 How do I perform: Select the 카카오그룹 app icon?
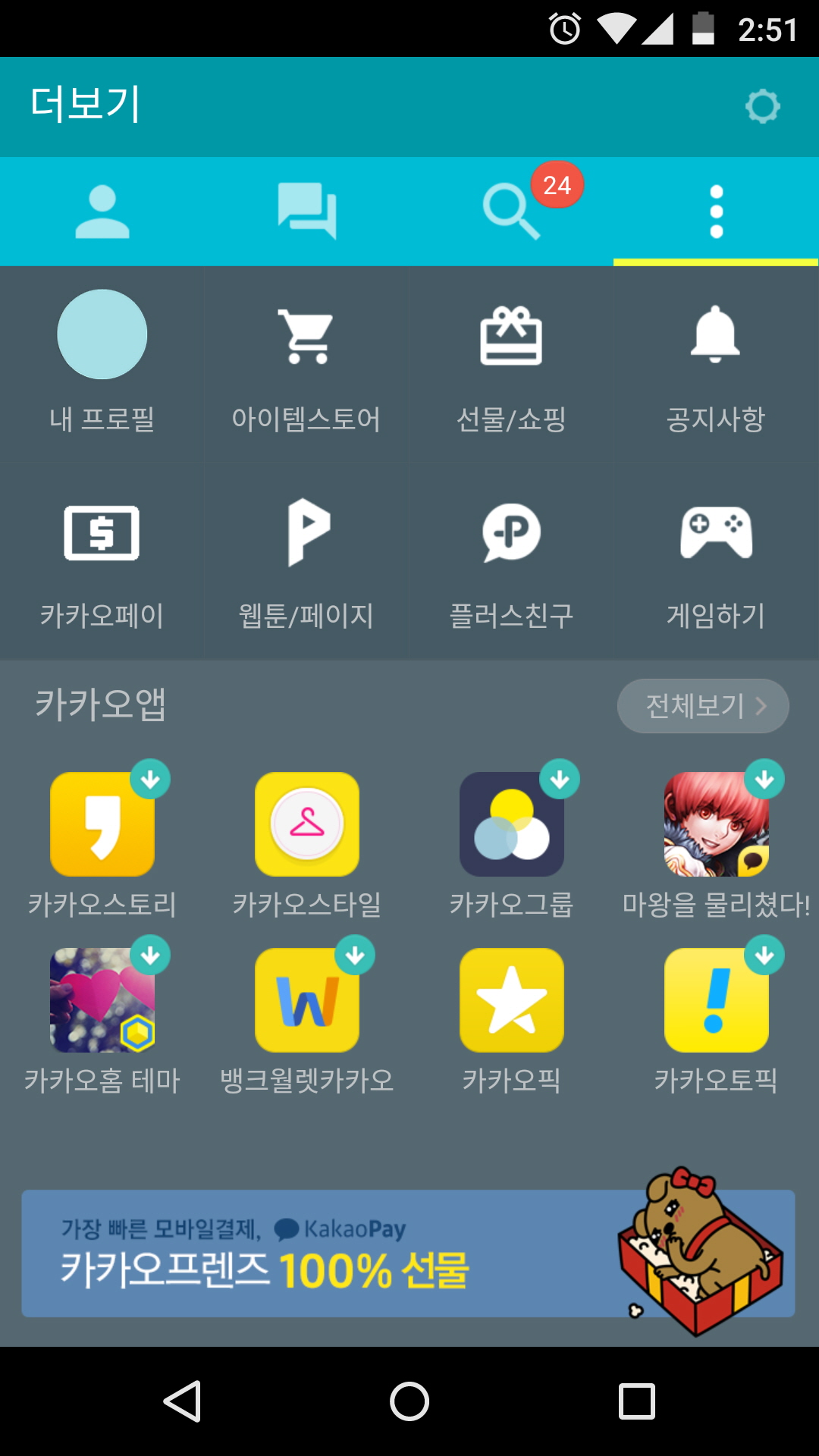tap(512, 825)
